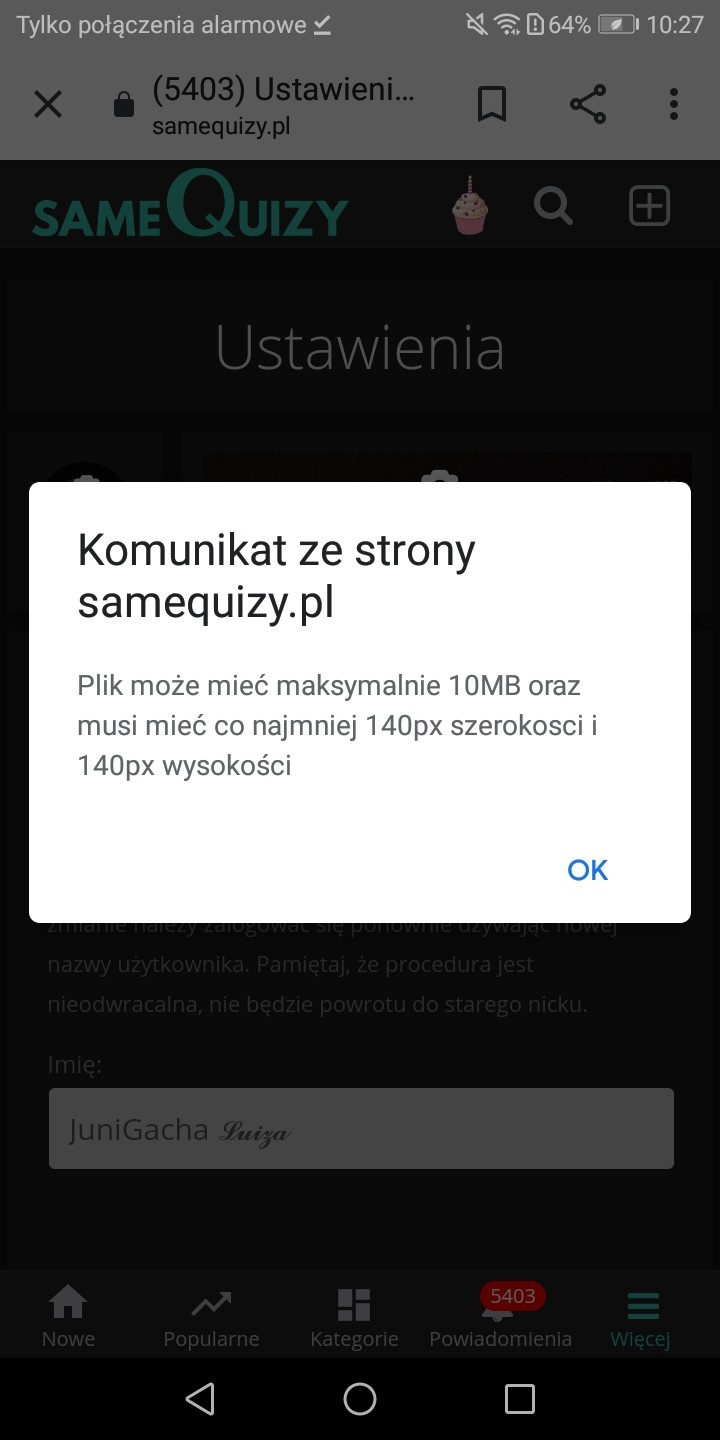
Task: Go to the phone home screen
Action: click(x=360, y=1398)
